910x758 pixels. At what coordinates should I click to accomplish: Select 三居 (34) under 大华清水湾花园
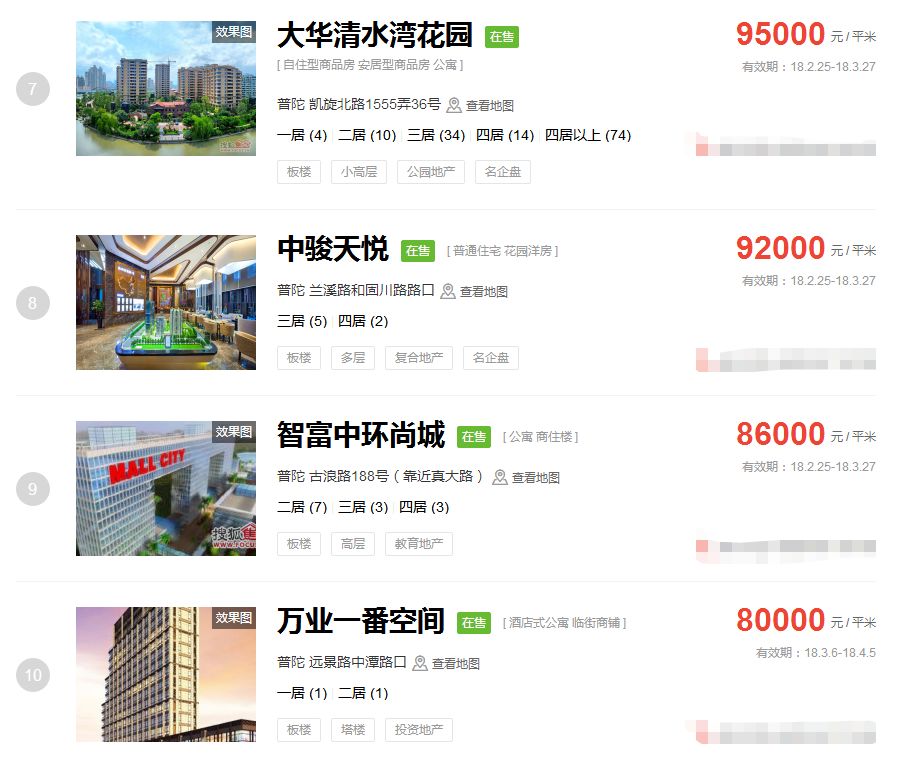(435, 135)
